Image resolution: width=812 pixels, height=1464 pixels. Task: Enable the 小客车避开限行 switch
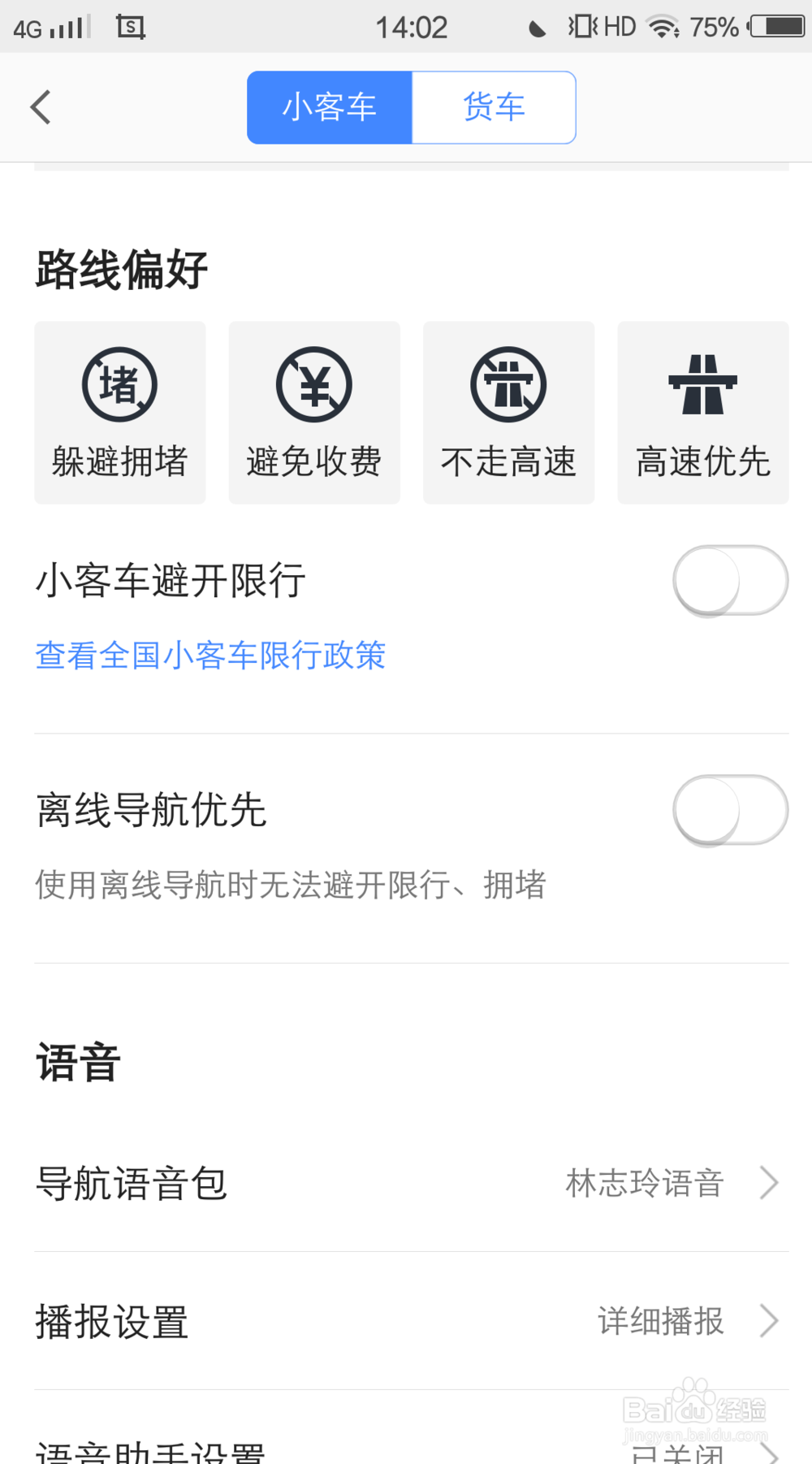730,581
